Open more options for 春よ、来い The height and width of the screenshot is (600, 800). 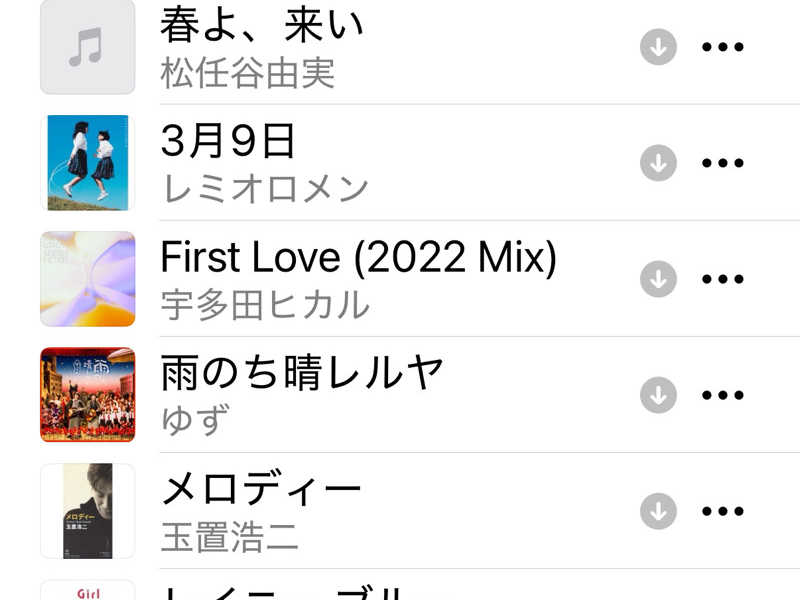(x=723, y=47)
